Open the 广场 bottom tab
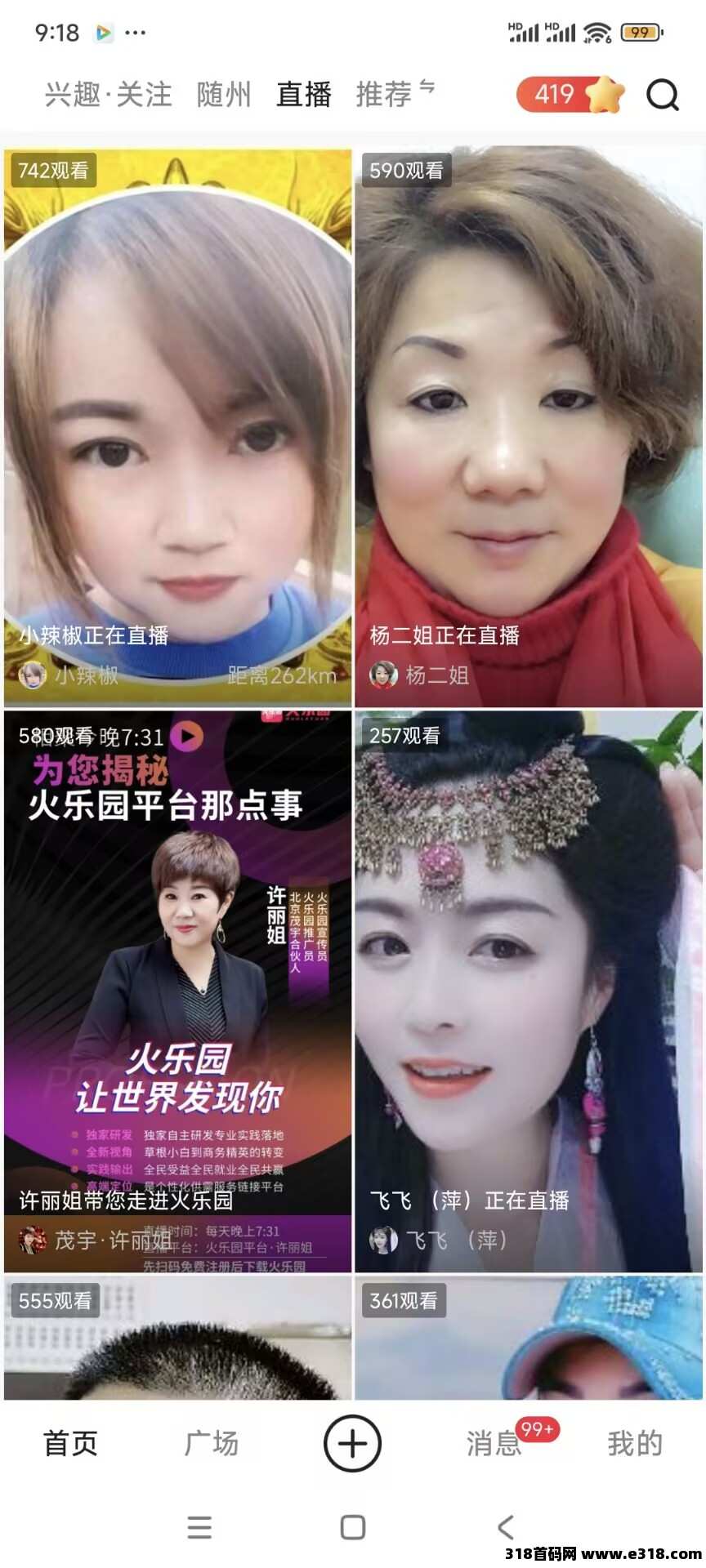Viewport: 706px width, 1568px height. coord(212,1443)
